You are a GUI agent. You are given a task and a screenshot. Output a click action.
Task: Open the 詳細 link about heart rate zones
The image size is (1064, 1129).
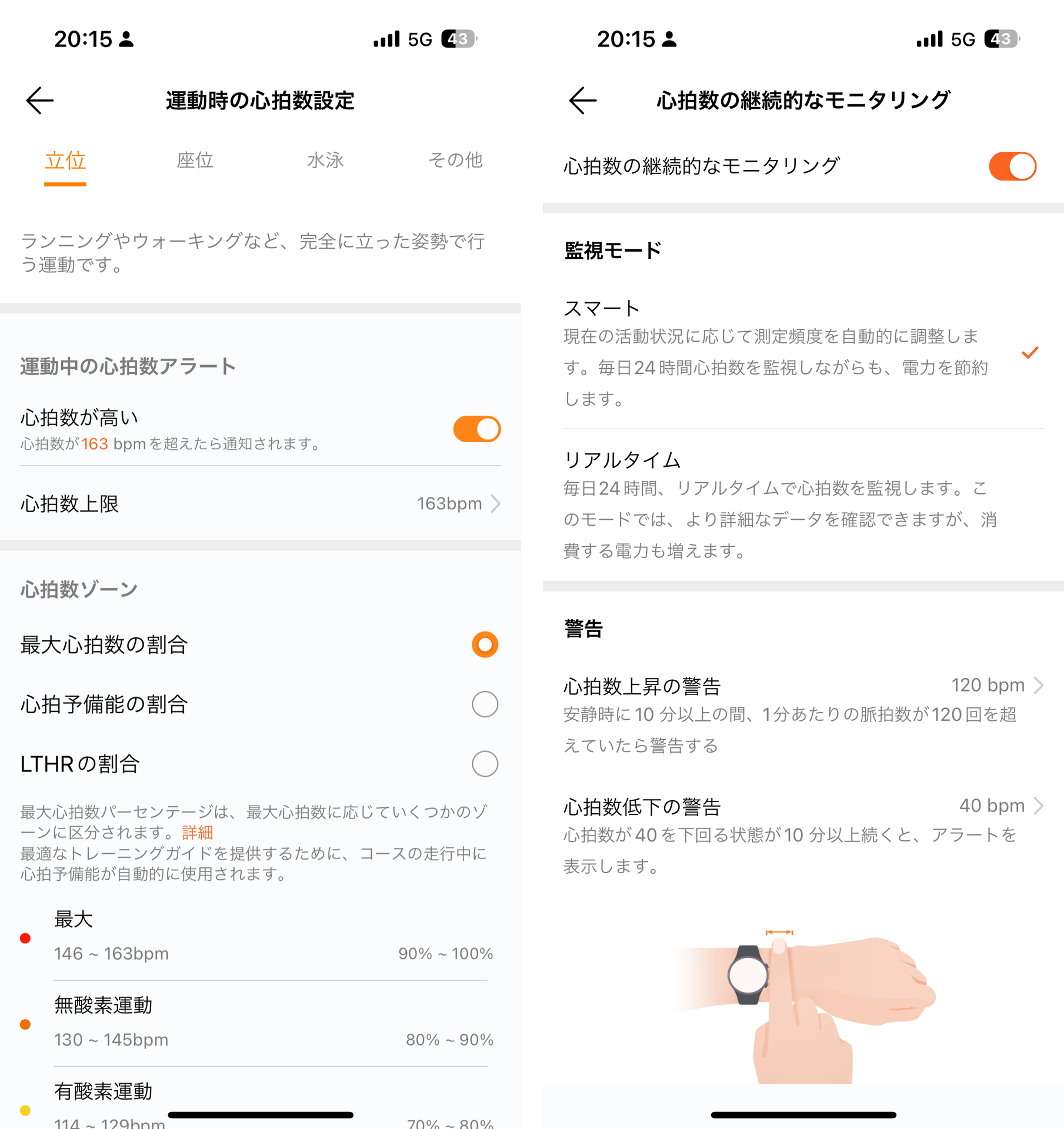198,832
